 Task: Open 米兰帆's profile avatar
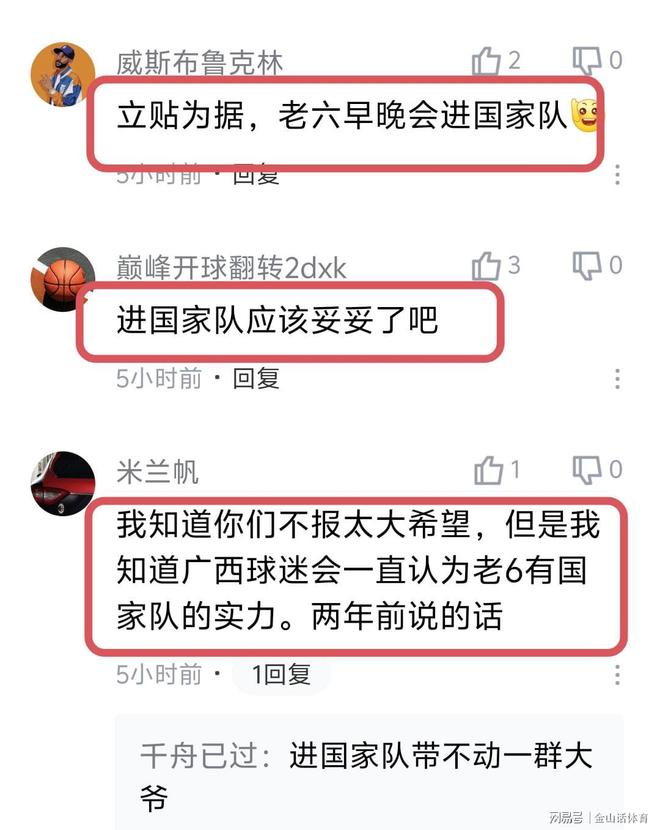point(62,482)
